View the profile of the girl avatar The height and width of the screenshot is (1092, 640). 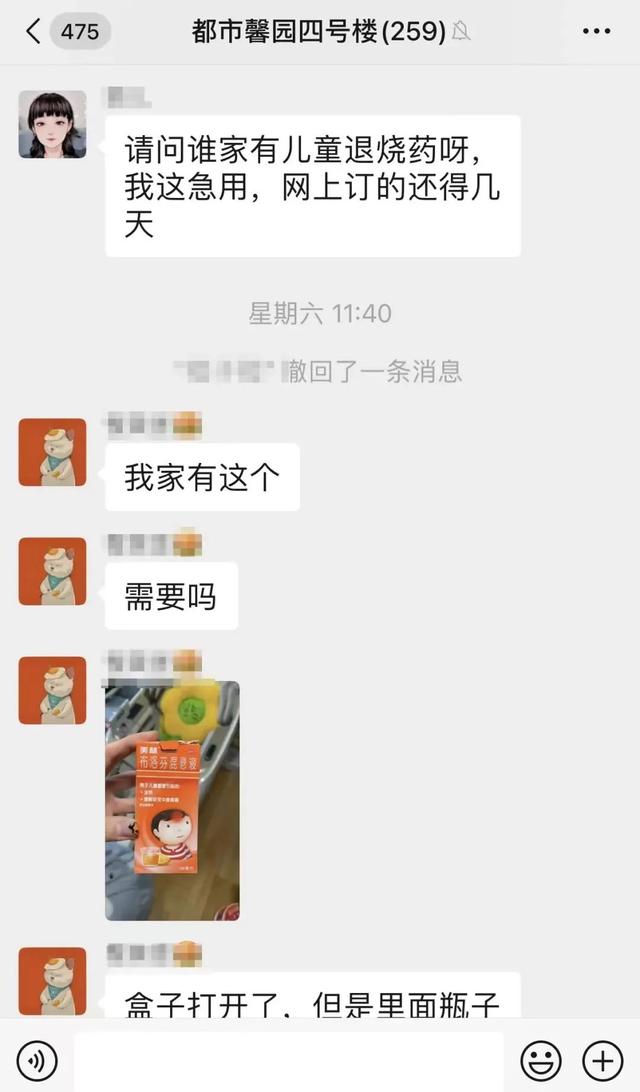52,124
